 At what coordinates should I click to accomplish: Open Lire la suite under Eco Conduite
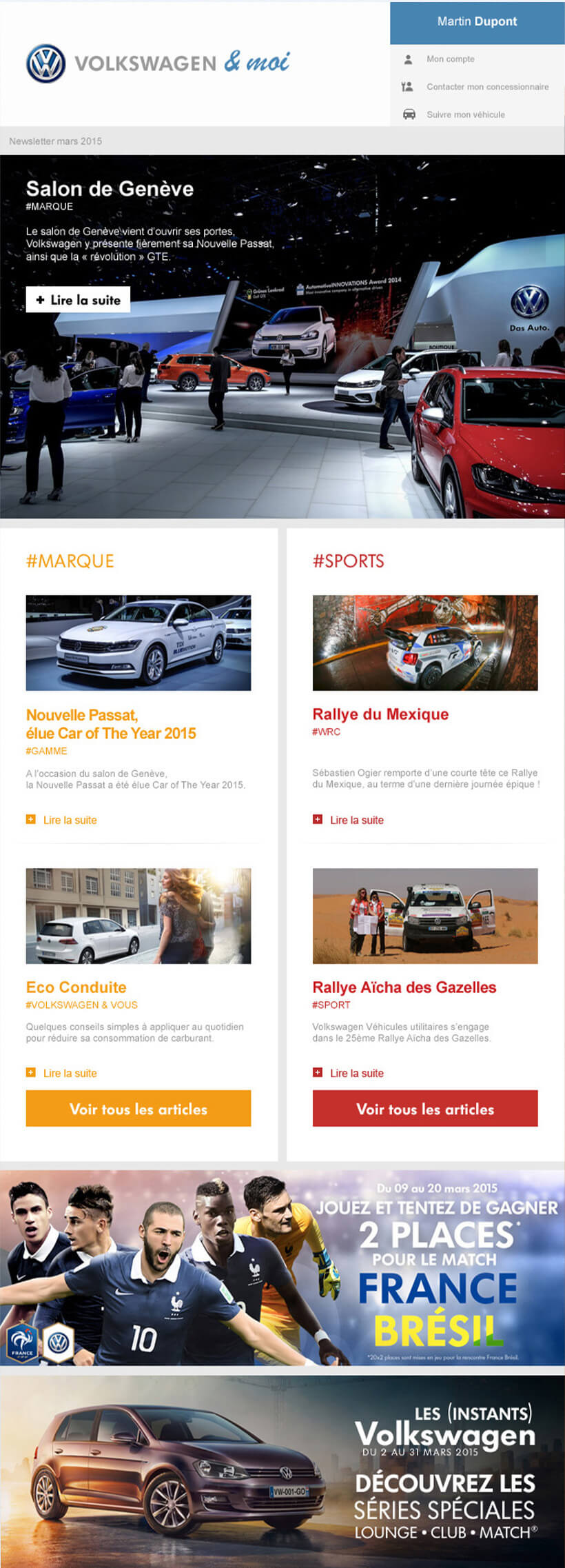(x=69, y=1073)
